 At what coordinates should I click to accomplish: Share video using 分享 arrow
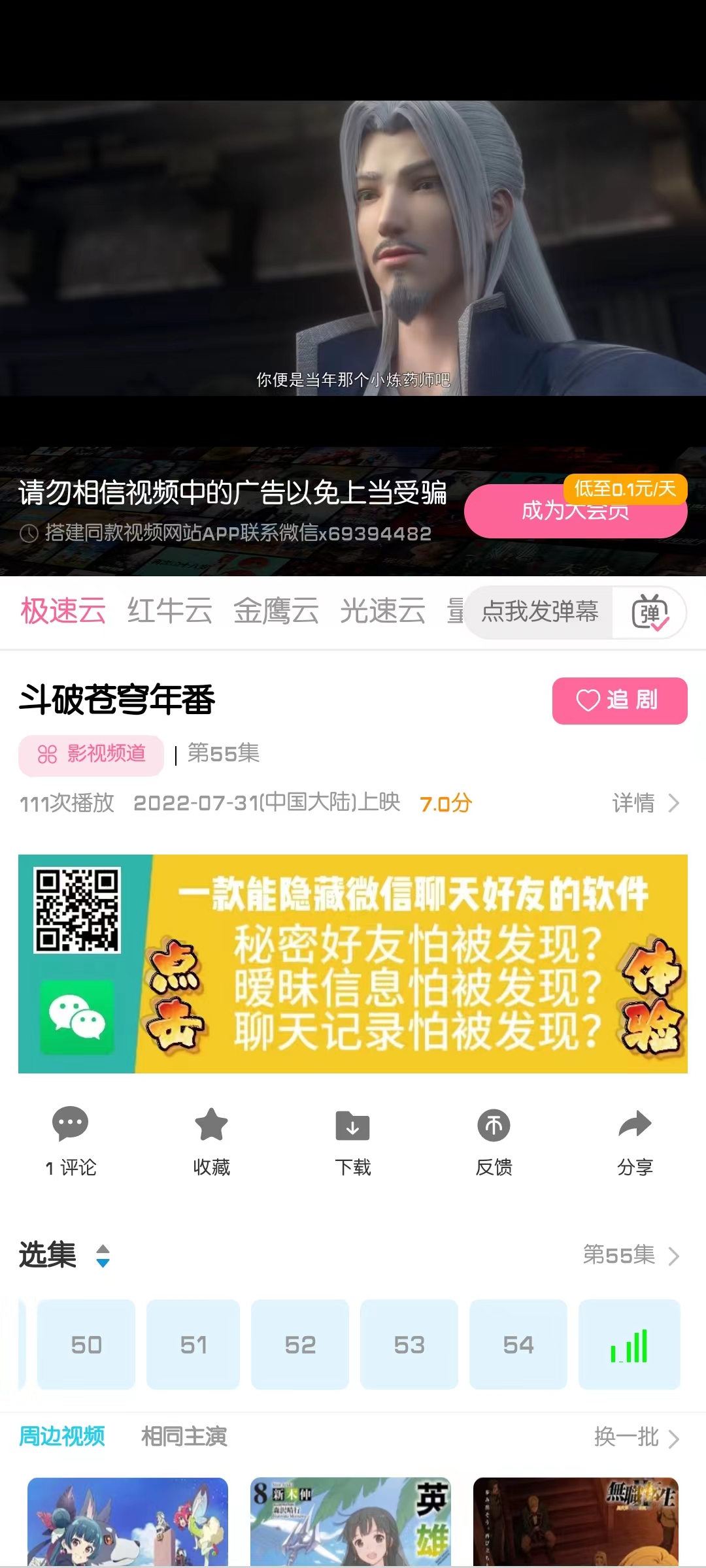635,1140
